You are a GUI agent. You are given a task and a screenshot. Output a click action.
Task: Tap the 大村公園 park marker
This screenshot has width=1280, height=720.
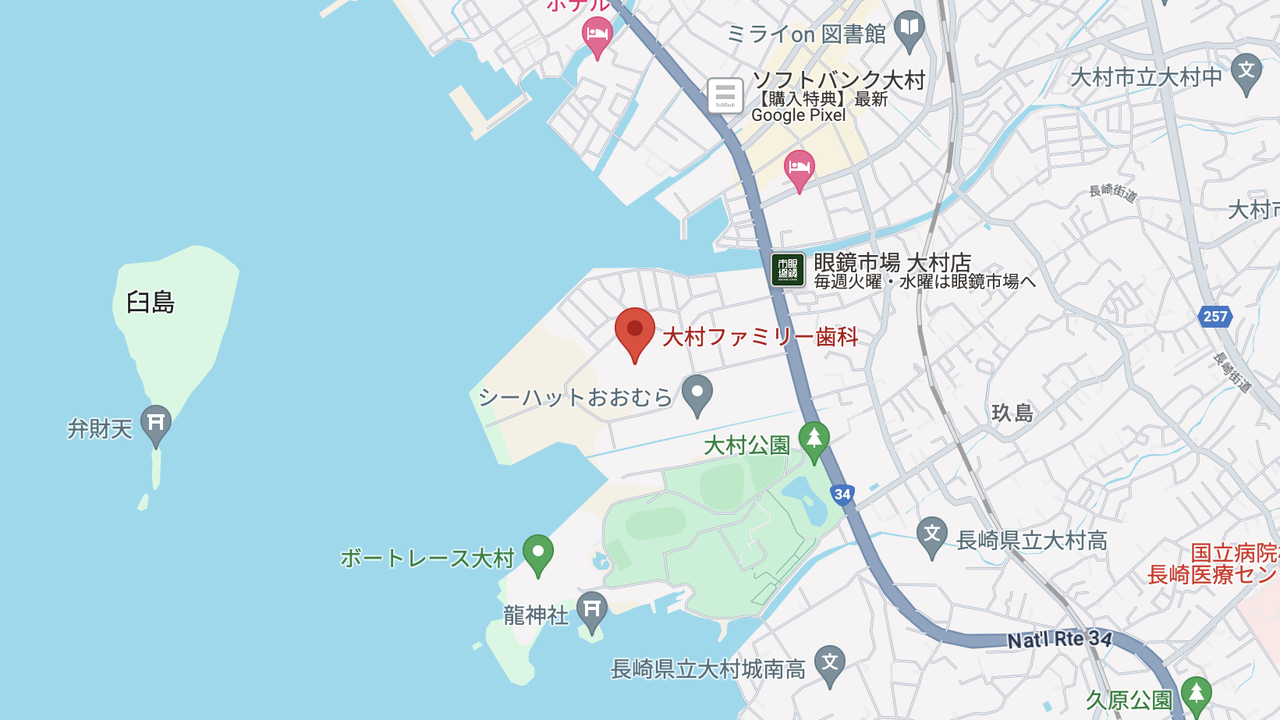pos(815,441)
